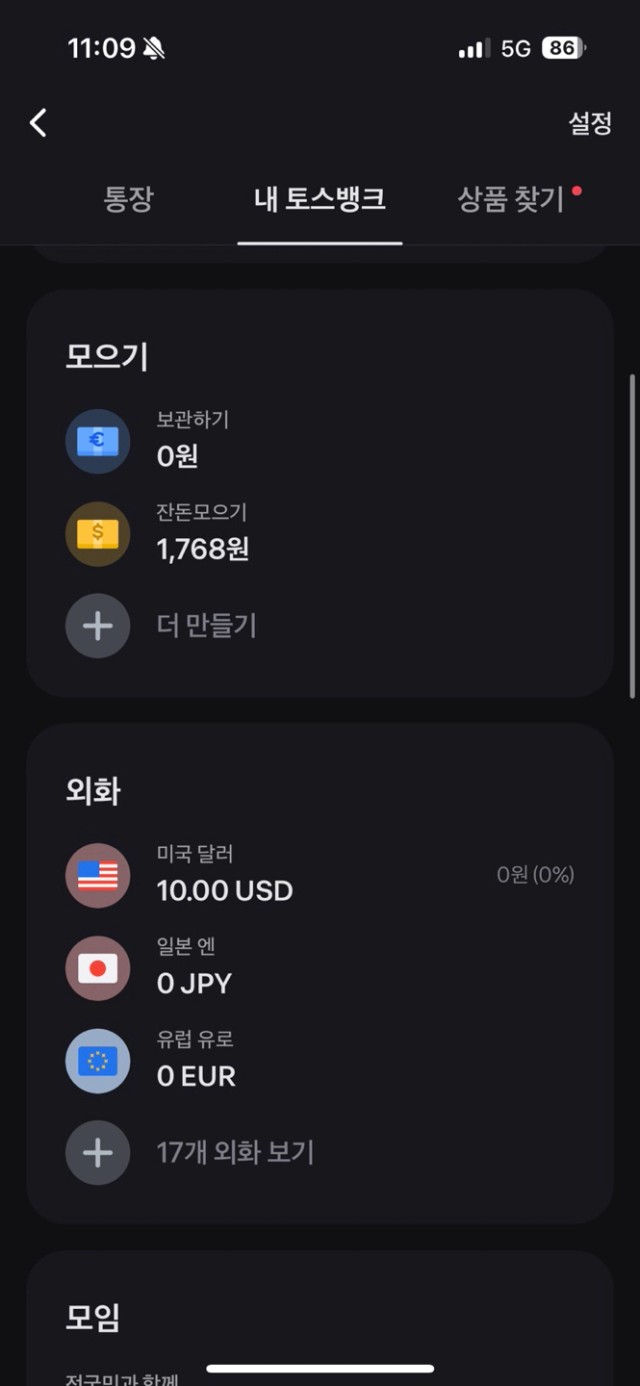This screenshot has height=1386, width=640.
Task: Go back using the top arrow
Action: click(x=38, y=123)
